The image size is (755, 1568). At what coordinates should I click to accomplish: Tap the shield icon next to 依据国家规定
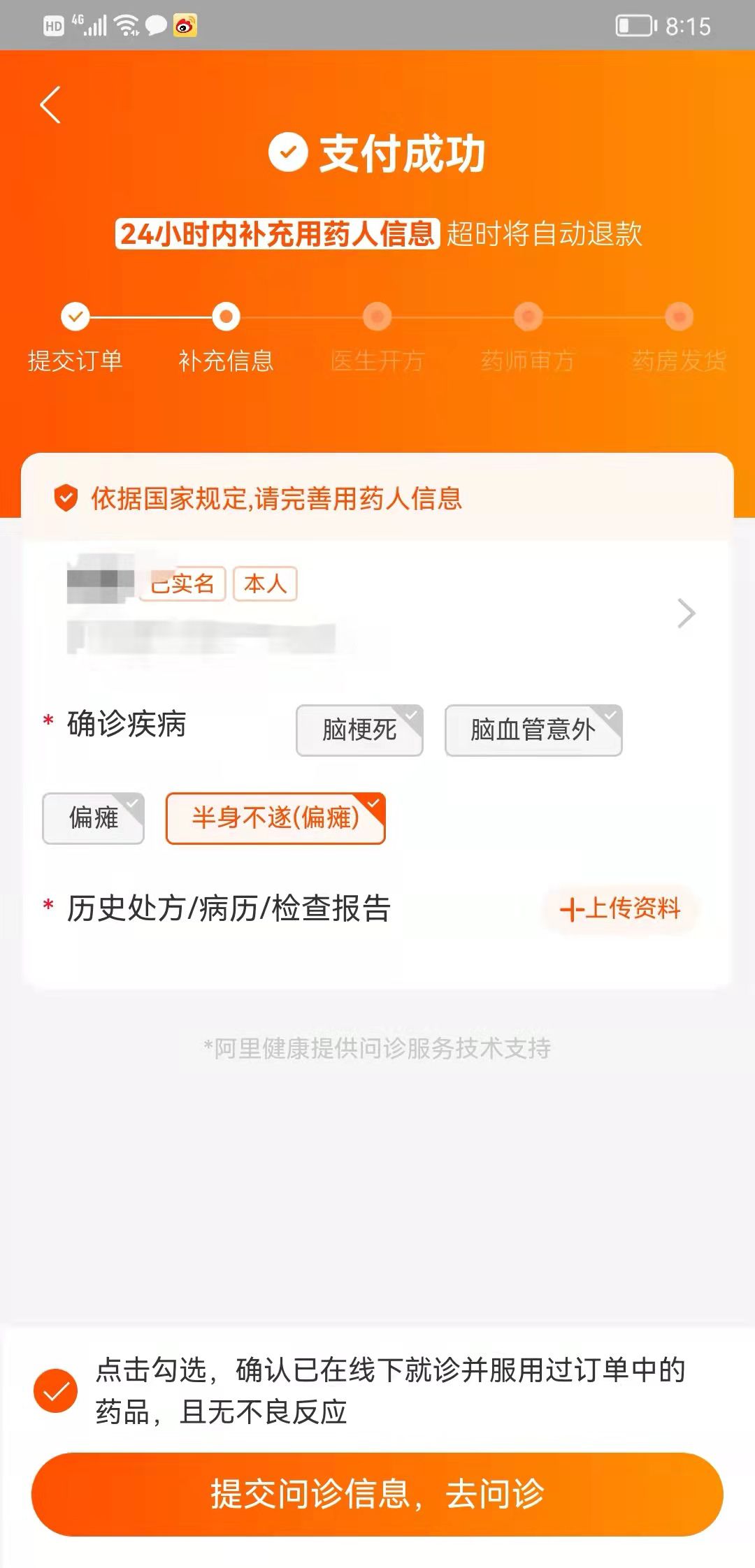coord(67,499)
